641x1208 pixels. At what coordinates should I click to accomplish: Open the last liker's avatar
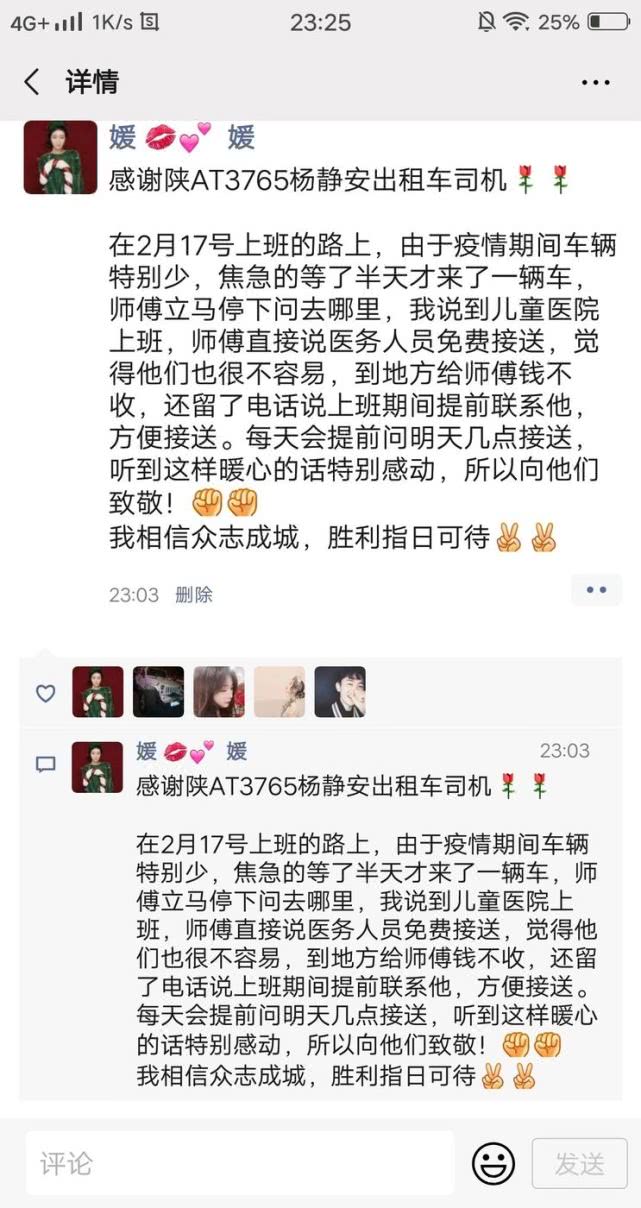340,692
